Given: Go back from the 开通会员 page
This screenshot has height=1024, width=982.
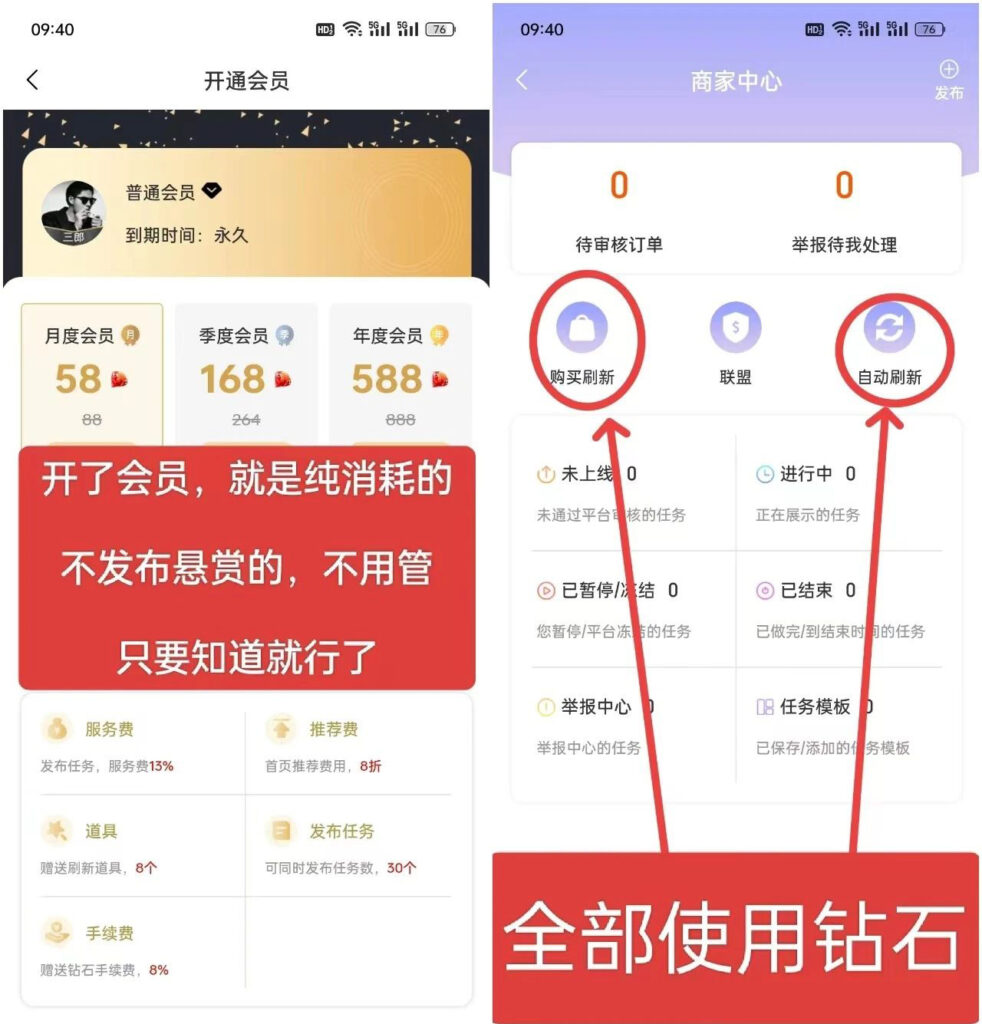Looking at the screenshot, I should (x=33, y=79).
